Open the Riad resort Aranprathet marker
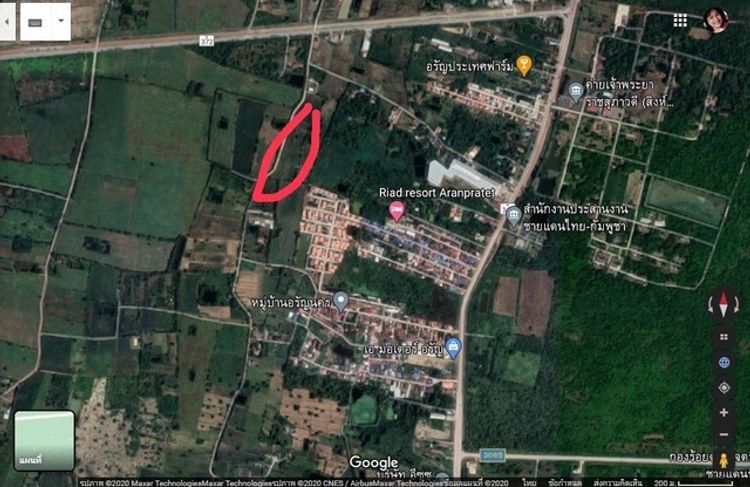The height and width of the screenshot is (487, 750). 396,210
